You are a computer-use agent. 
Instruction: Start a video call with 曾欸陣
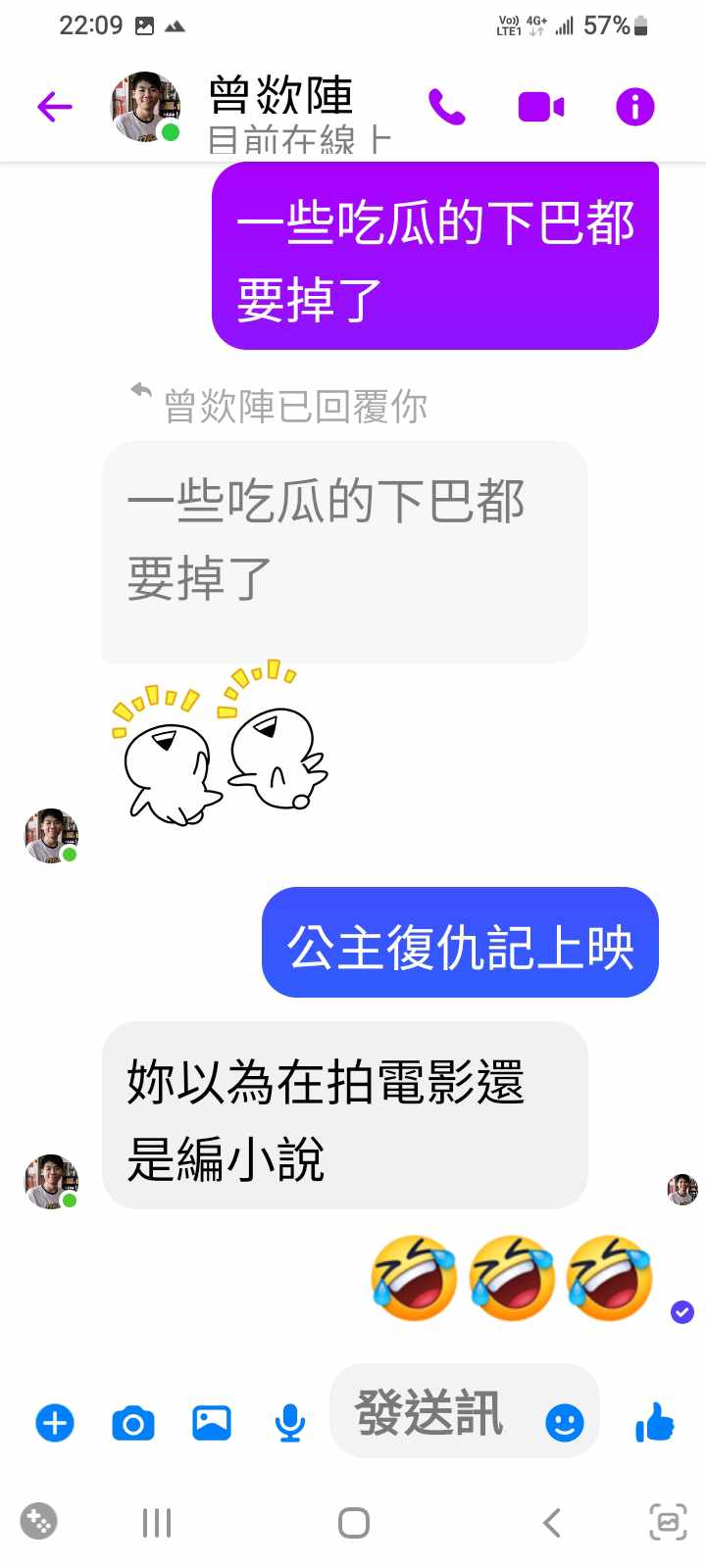[x=540, y=106]
